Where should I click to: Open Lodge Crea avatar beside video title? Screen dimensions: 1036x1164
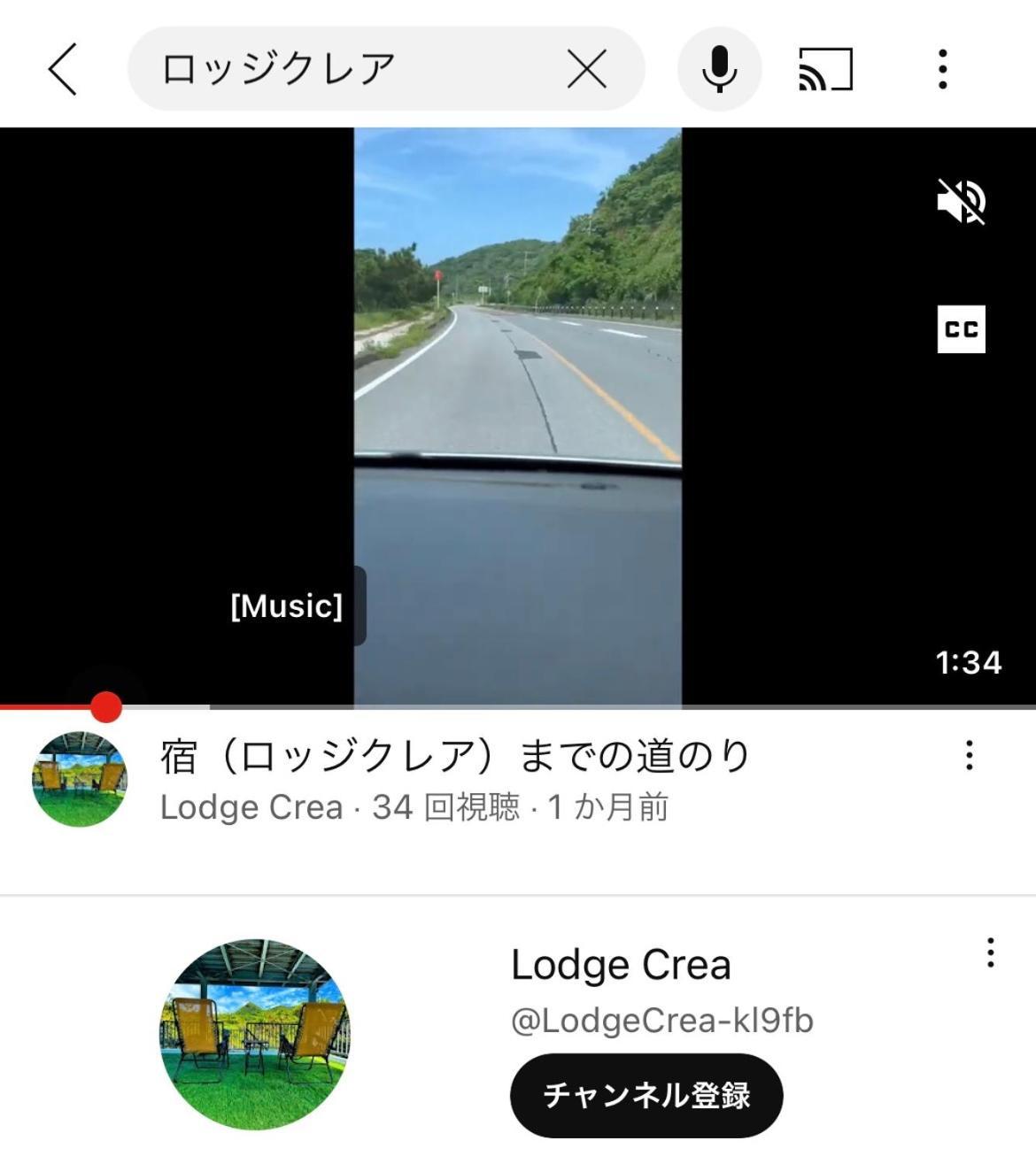point(80,779)
